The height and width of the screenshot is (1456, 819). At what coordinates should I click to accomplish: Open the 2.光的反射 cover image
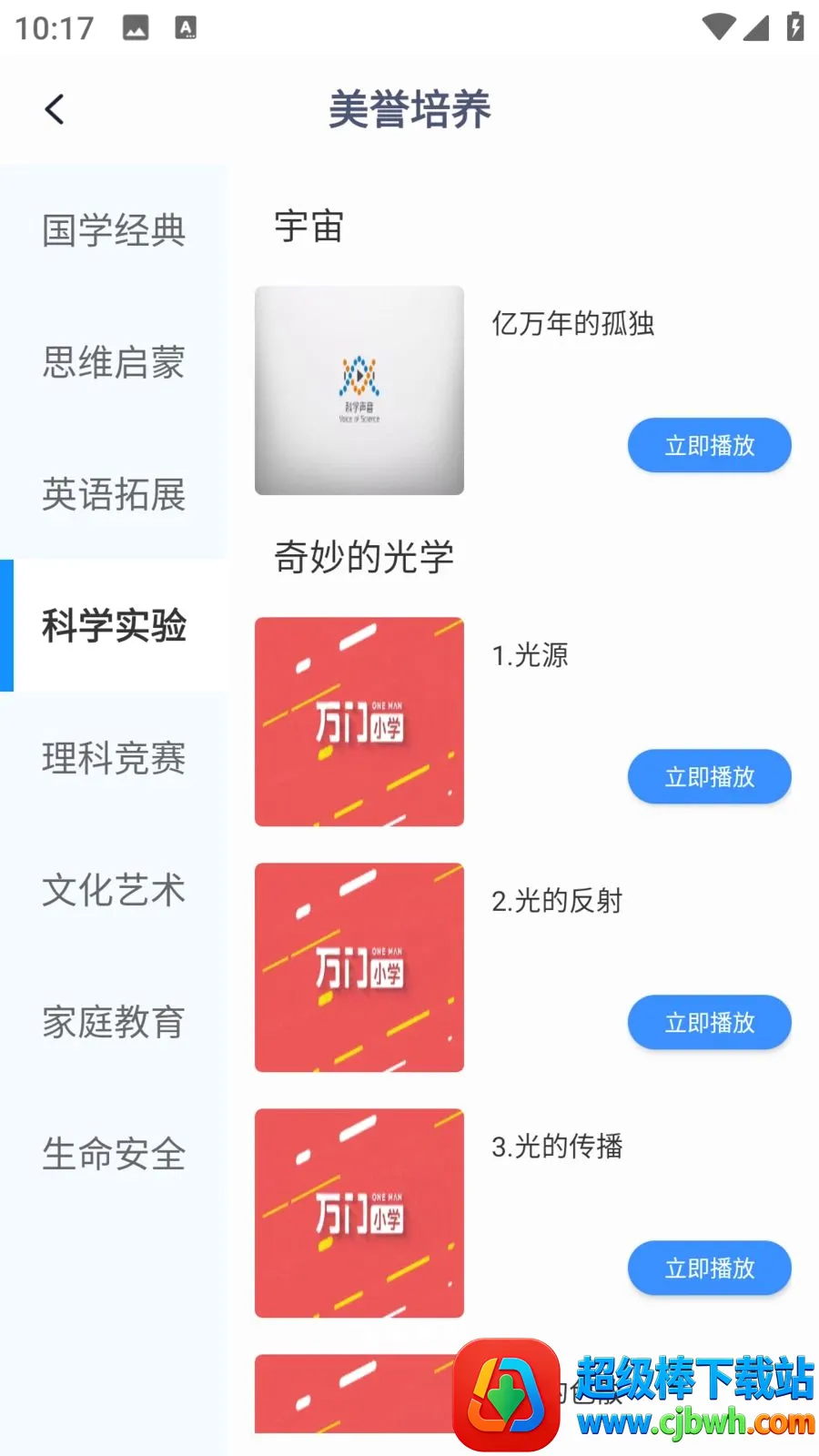click(359, 967)
